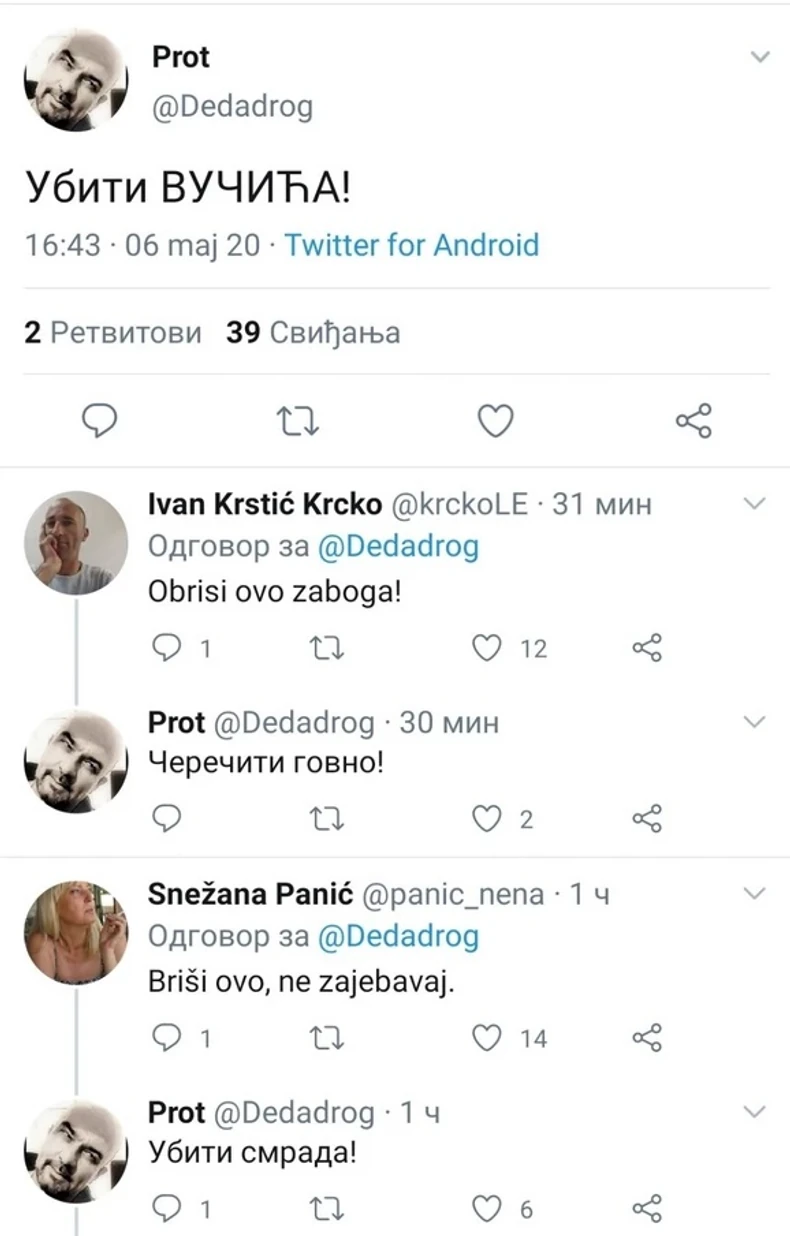This screenshot has height=1236, width=790.
Task: Like Snežana Panić's 'Briši ovo' reply
Action: [486, 1039]
